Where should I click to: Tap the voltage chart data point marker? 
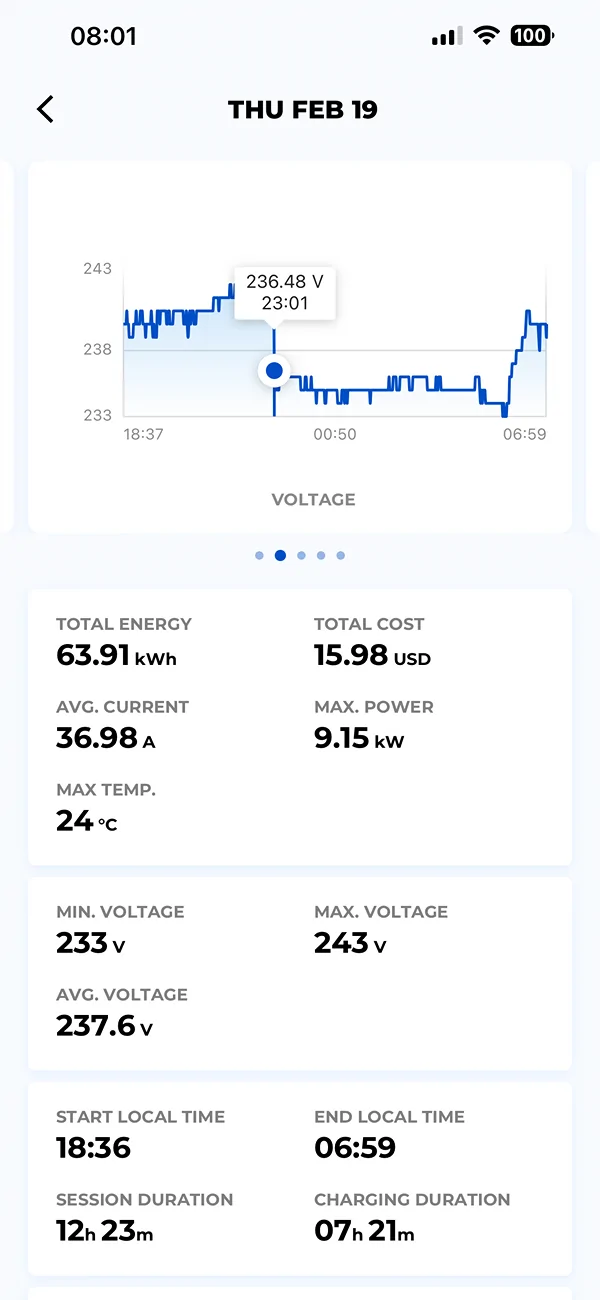coord(274,371)
